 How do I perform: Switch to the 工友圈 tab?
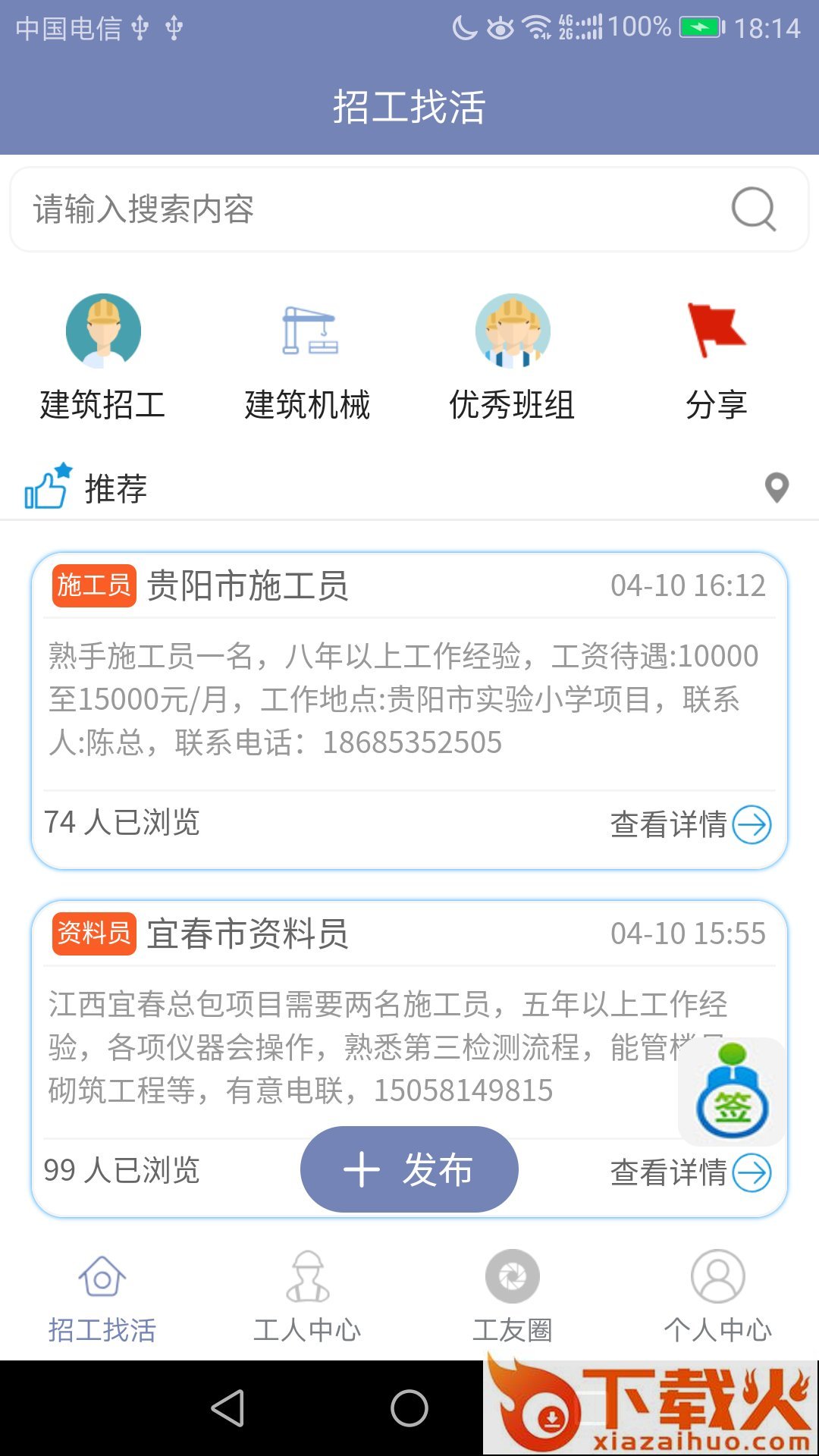pos(513,1297)
